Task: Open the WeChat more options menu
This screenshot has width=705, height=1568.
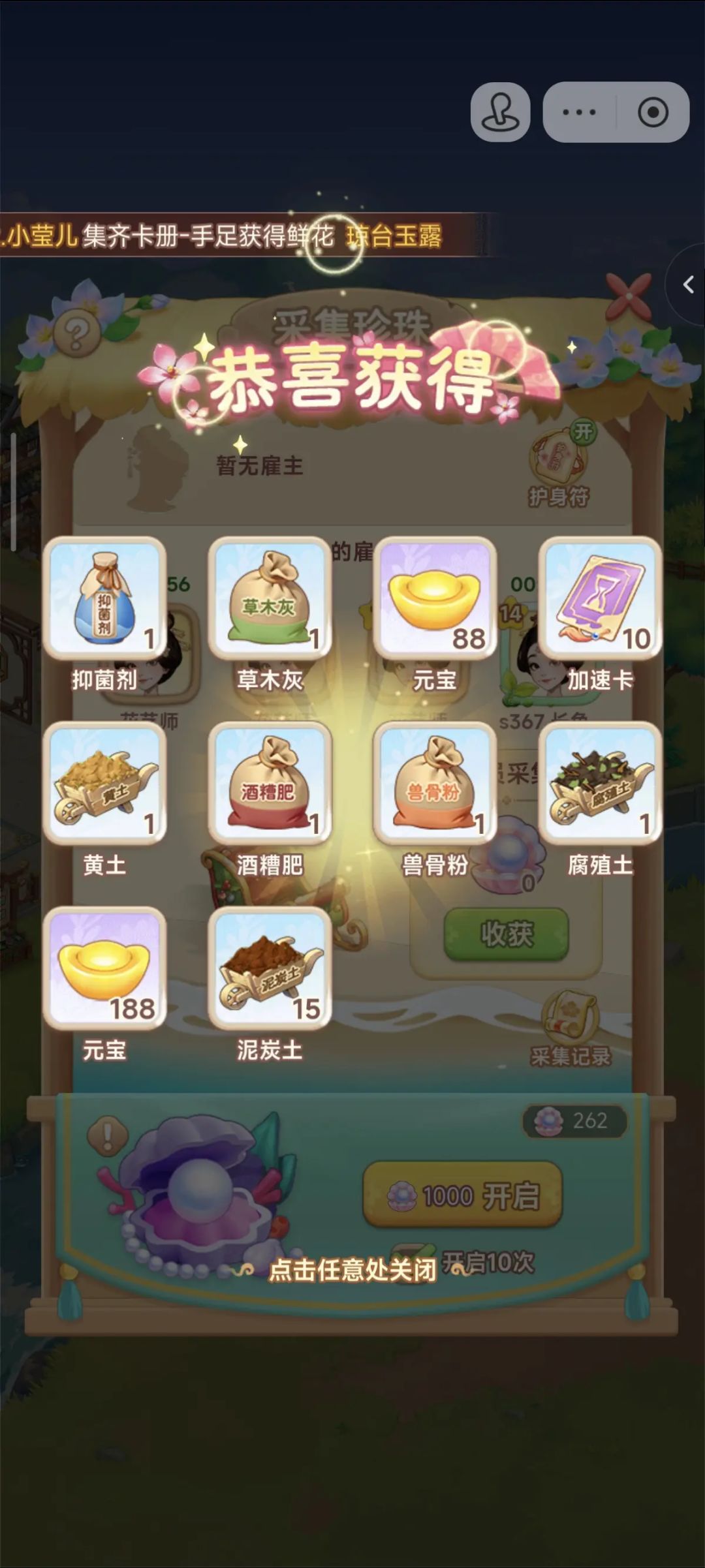Action: tap(577, 111)
